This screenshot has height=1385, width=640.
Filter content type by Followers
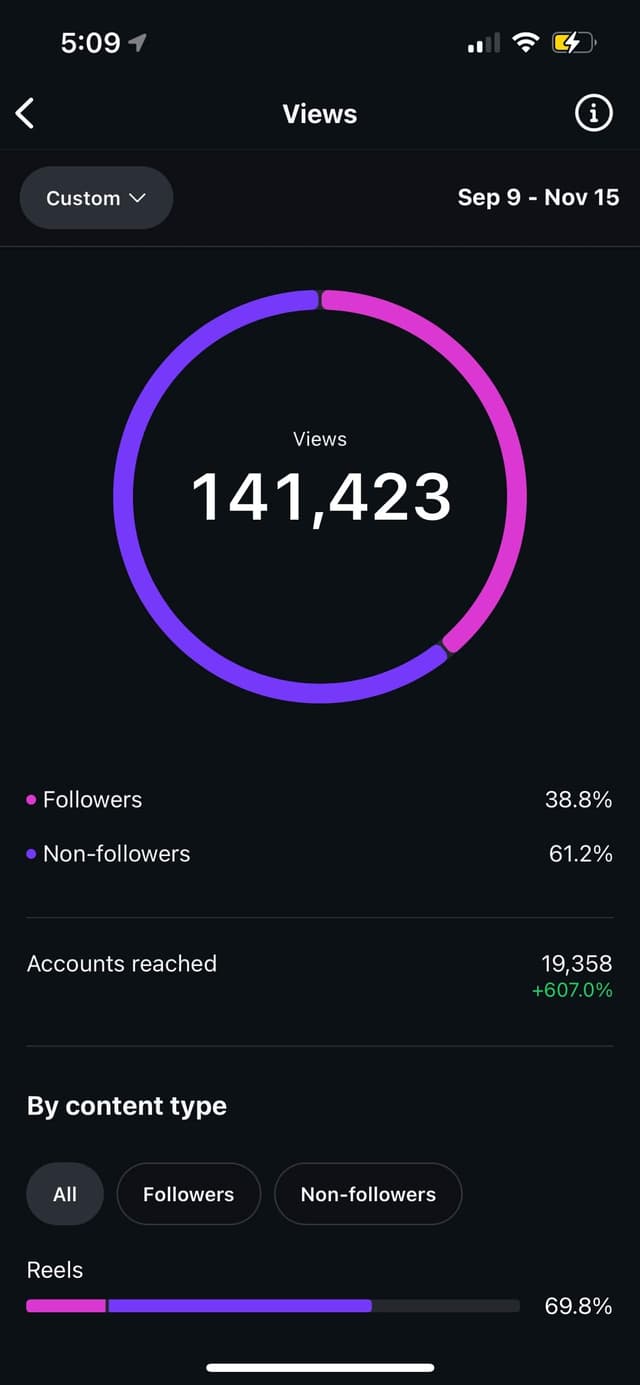pyautogui.click(x=188, y=1194)
